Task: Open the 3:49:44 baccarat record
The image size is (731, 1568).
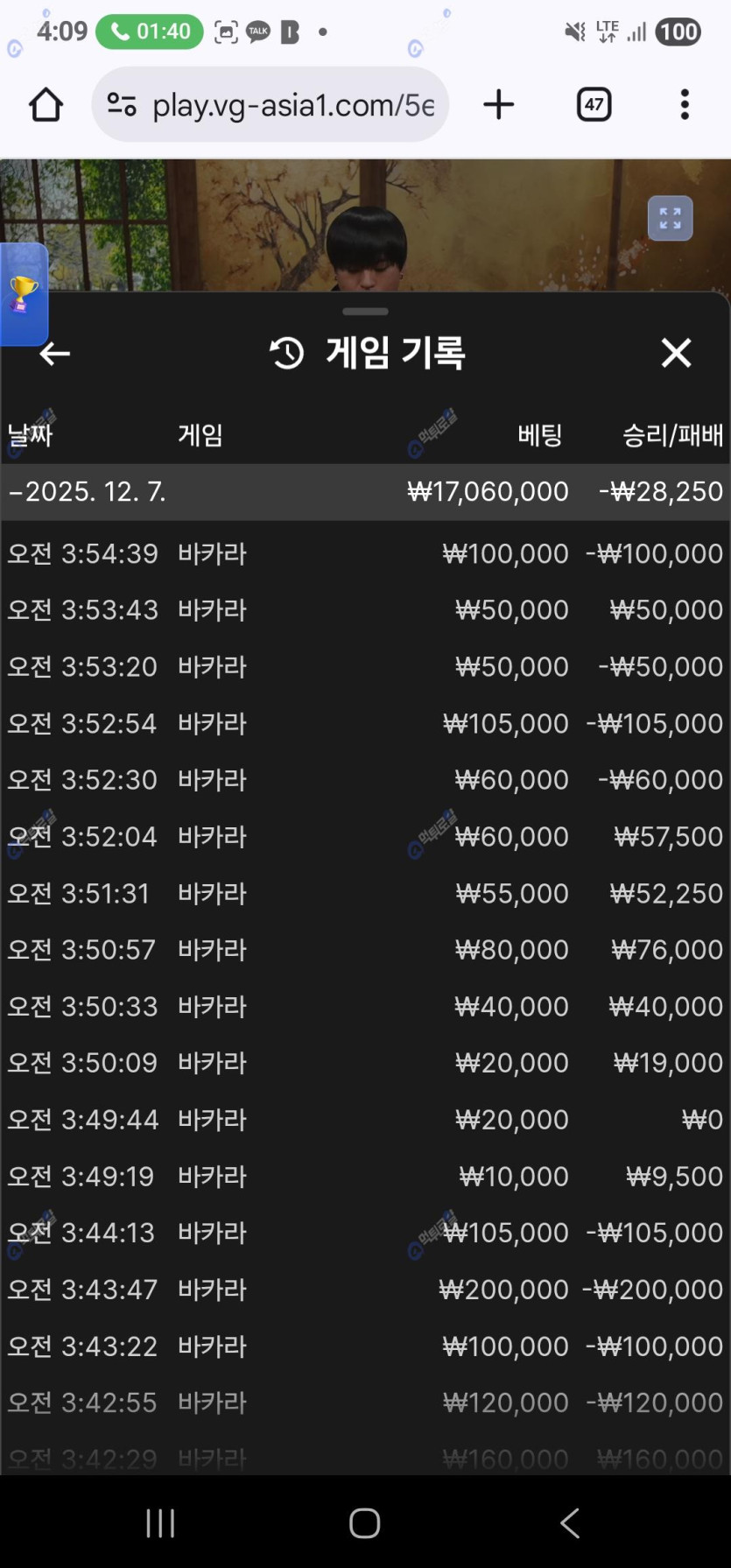Action: click(365, 1120)
